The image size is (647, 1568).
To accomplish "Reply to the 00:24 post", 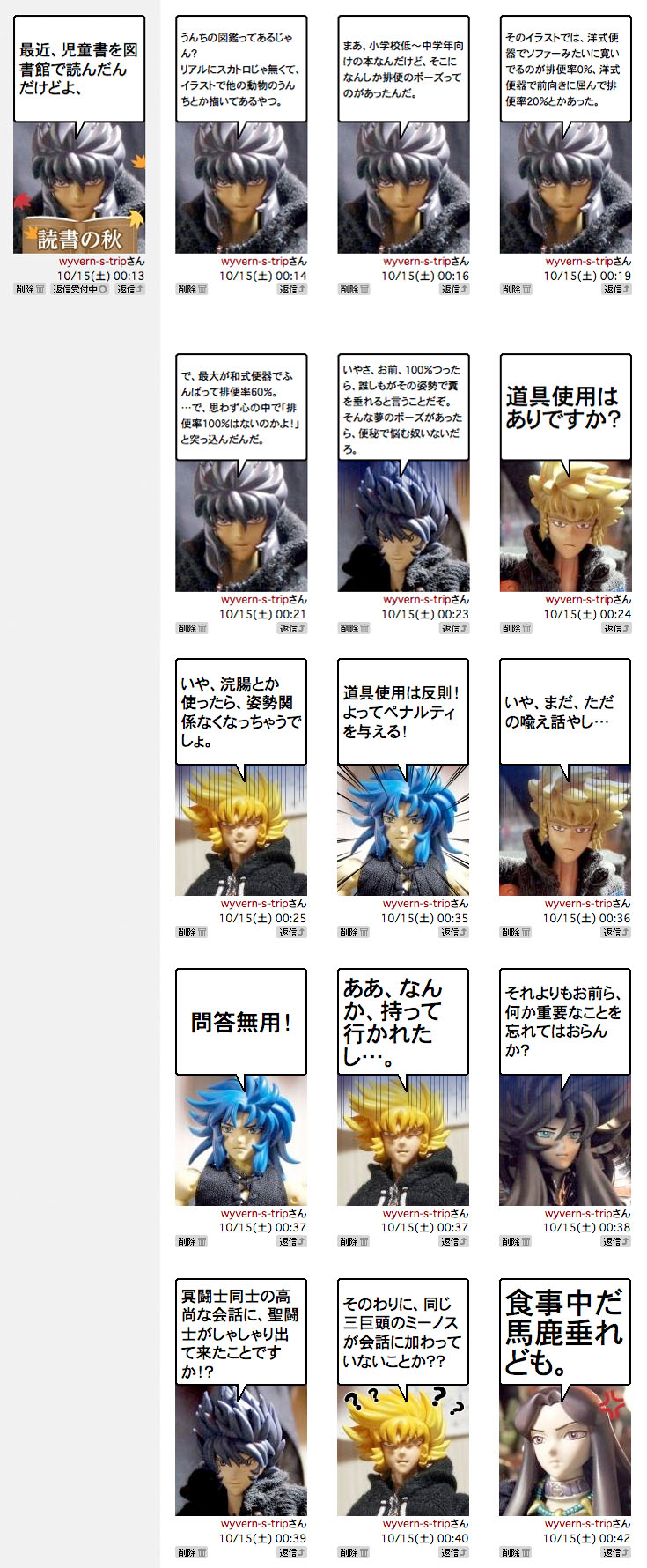I will 616,628.
